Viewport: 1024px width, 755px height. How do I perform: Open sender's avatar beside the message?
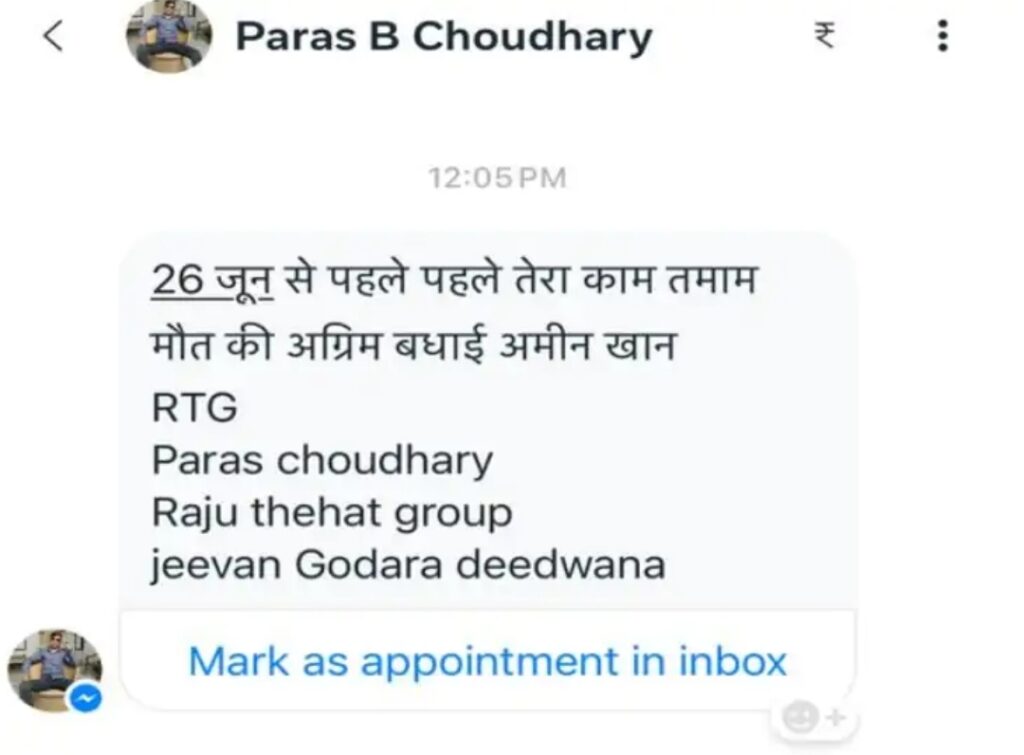tap(54, 669)
